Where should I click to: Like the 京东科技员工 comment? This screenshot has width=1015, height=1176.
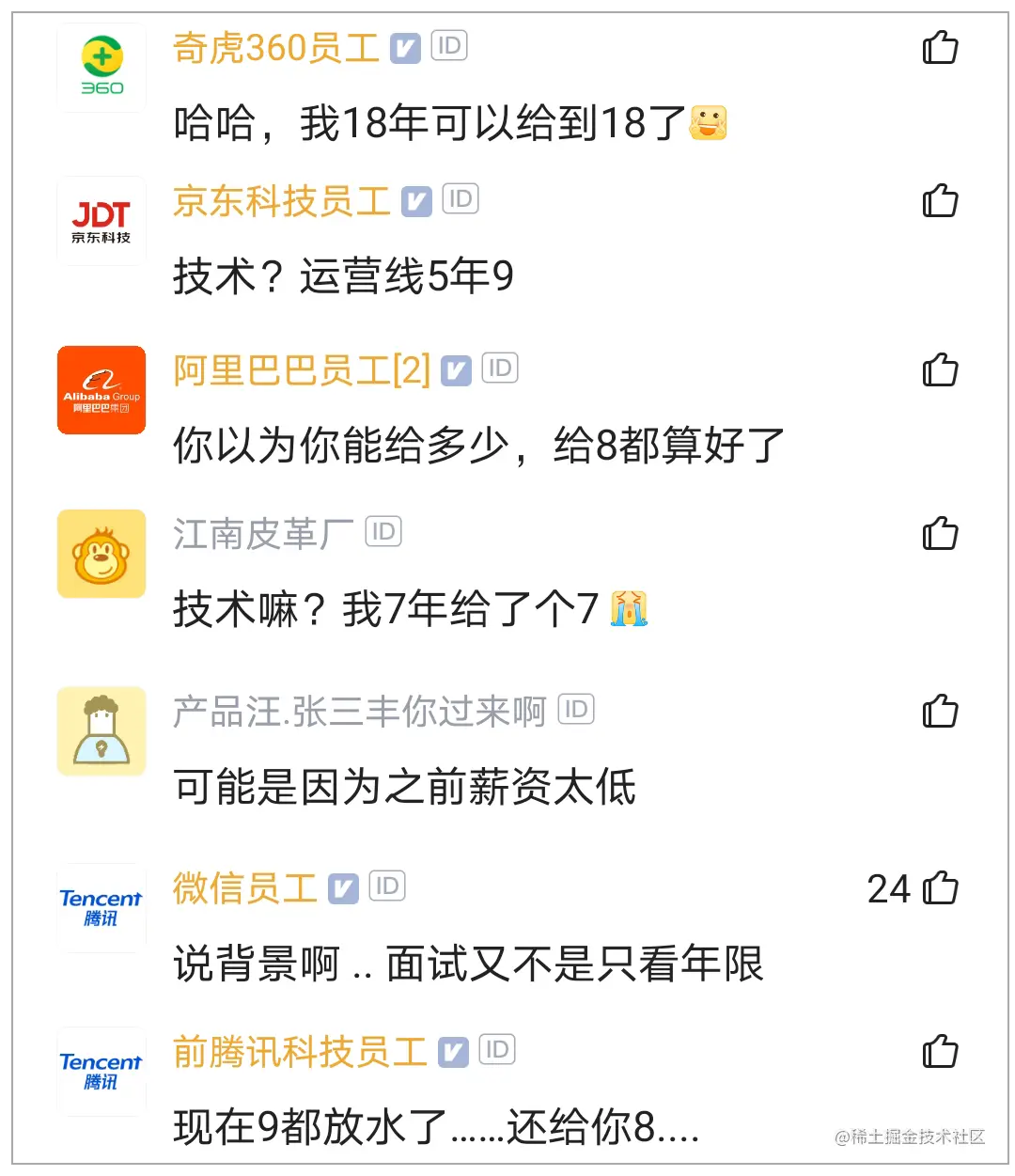click(940, 200)
